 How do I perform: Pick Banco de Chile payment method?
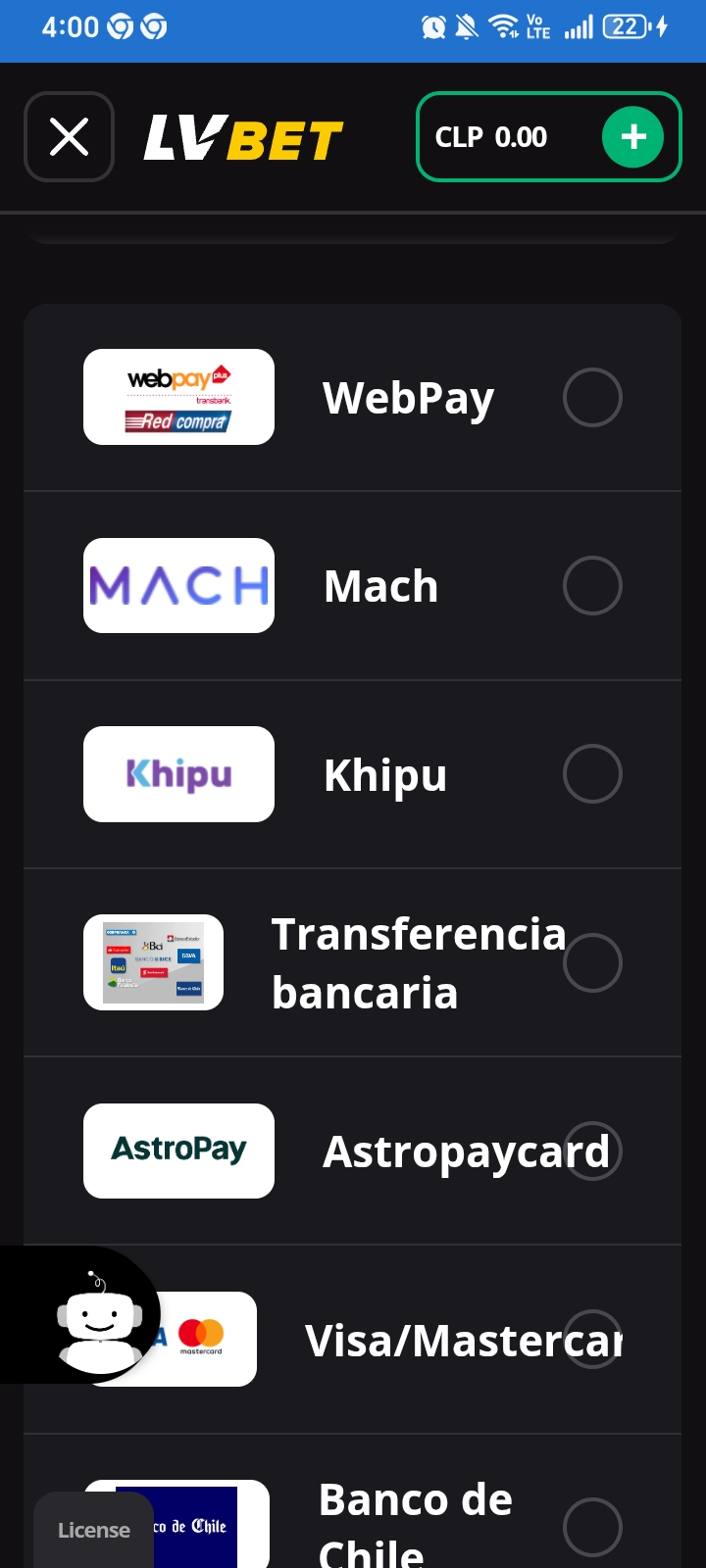[x=592, y=1527]
